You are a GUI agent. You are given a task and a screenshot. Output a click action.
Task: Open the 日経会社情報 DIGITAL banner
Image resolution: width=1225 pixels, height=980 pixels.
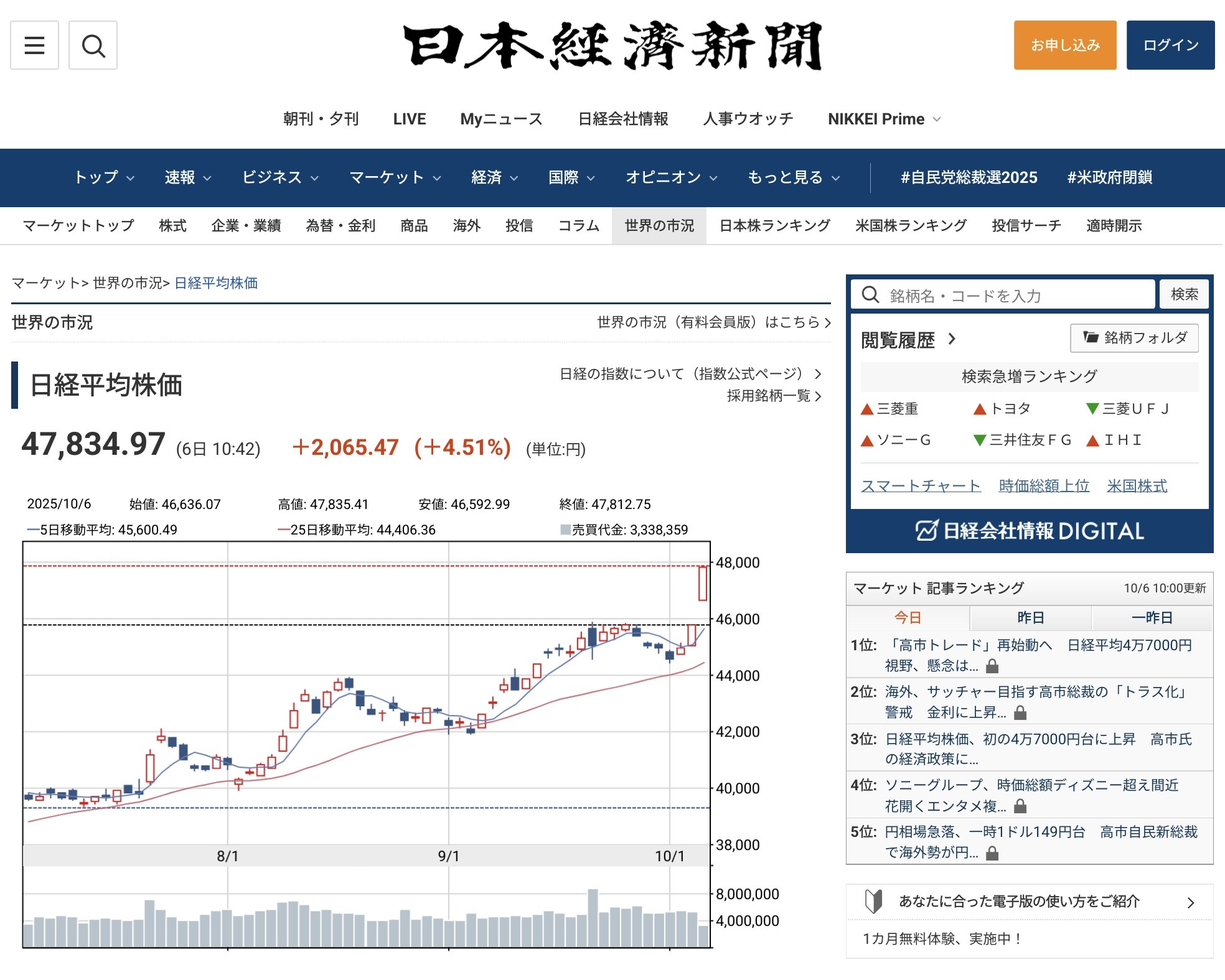coord(1030,531)
